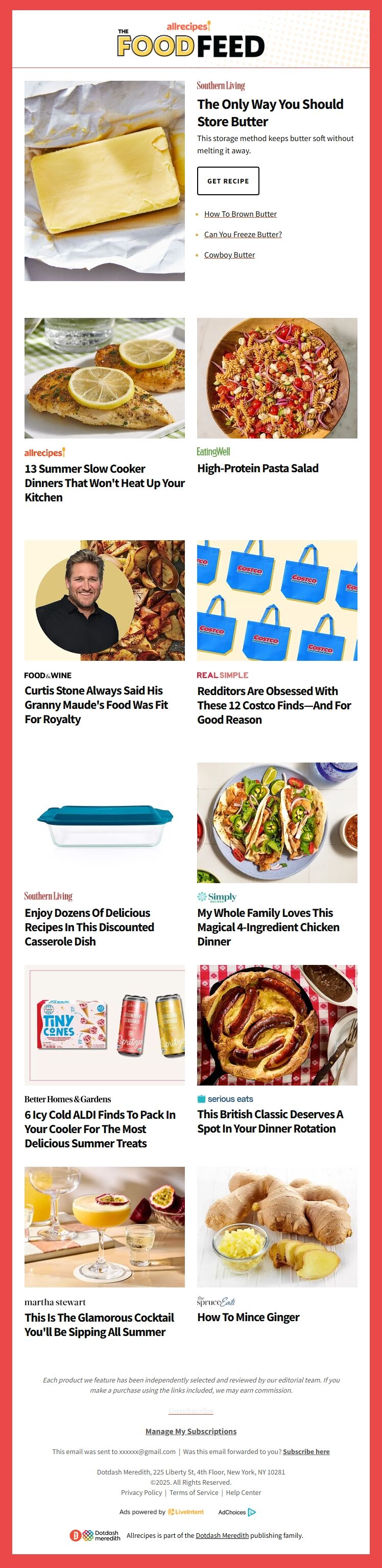Screen dimensions: 382x1568
Task: Open the How To Brown Butter link
Action: [240, 214]
